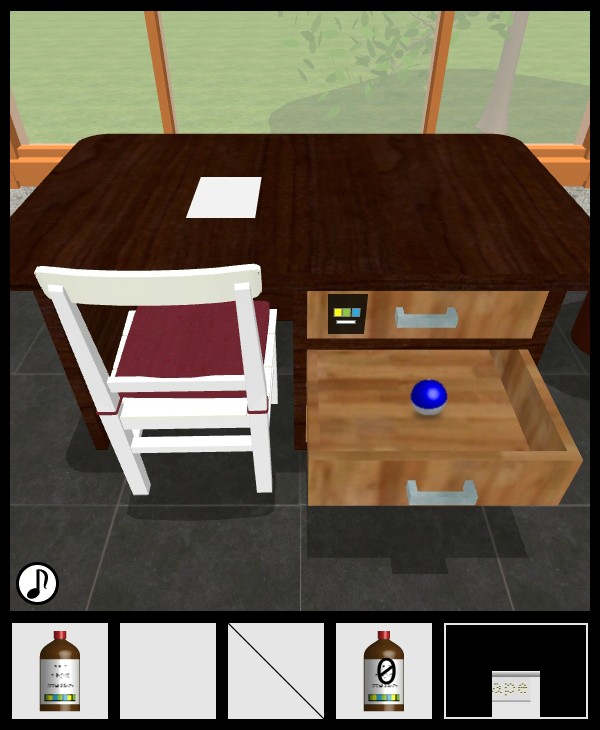Image resolution: width=600 pixels, height=730 pixels.
Task: Open the item detail preview box
Action: 516,671
